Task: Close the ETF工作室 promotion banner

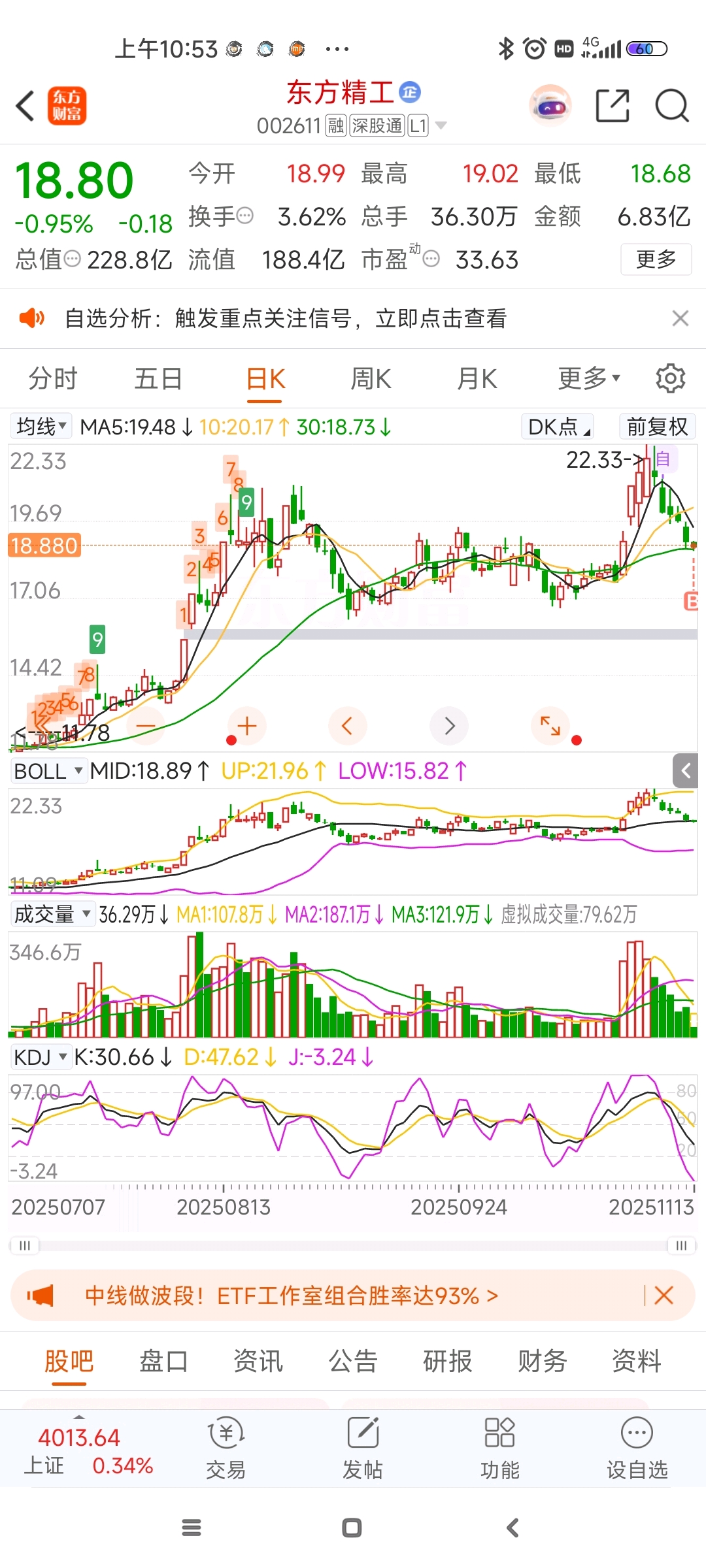Action: (664, 1295)
